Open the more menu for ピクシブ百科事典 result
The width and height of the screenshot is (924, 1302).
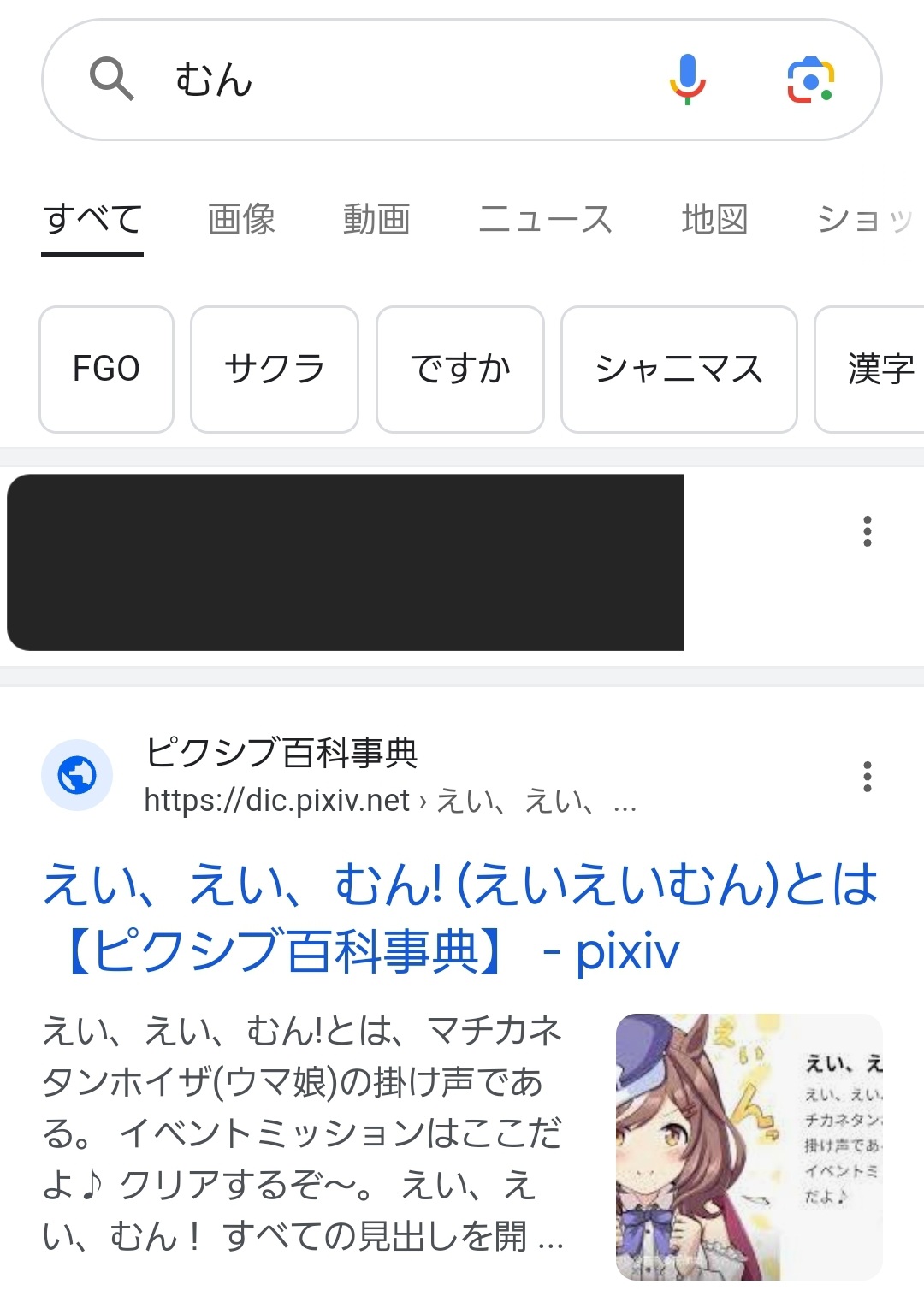868,777
